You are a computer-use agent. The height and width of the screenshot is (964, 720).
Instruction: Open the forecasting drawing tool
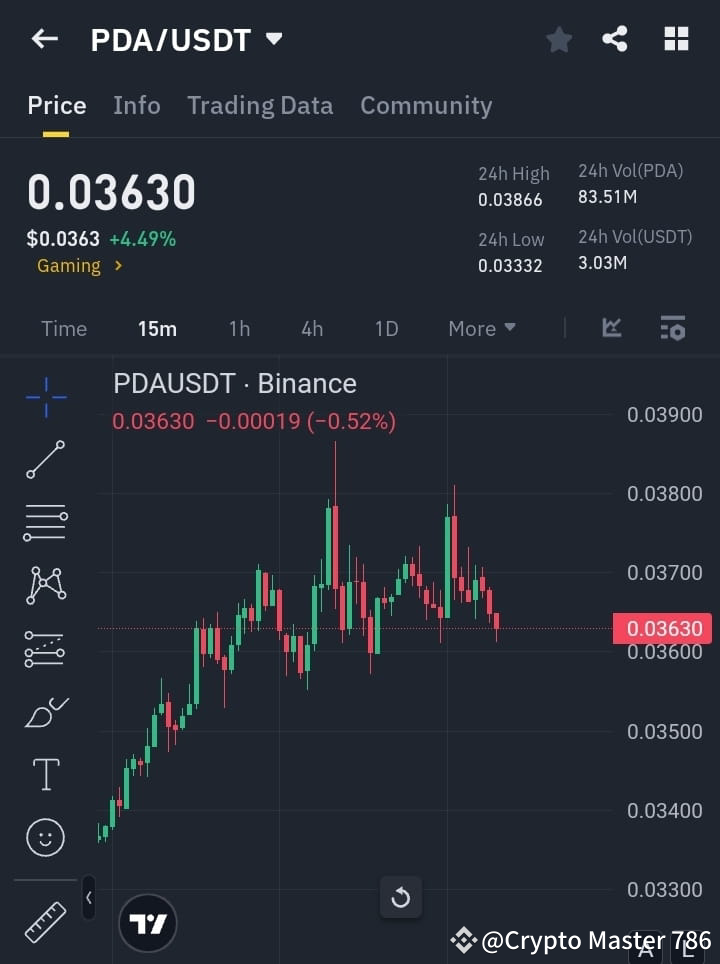click(x=44, y=648)
